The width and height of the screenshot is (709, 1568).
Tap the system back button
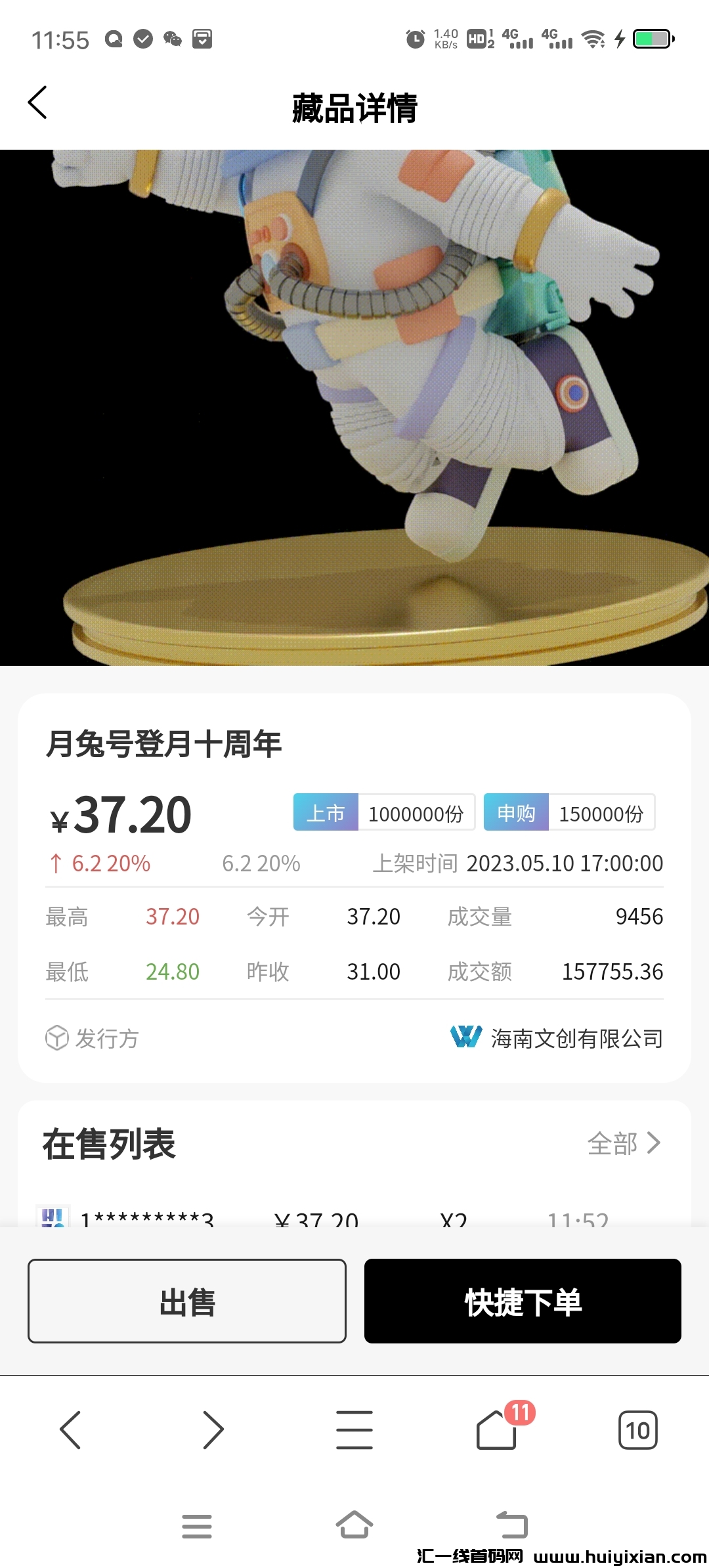click(511, 1525)
